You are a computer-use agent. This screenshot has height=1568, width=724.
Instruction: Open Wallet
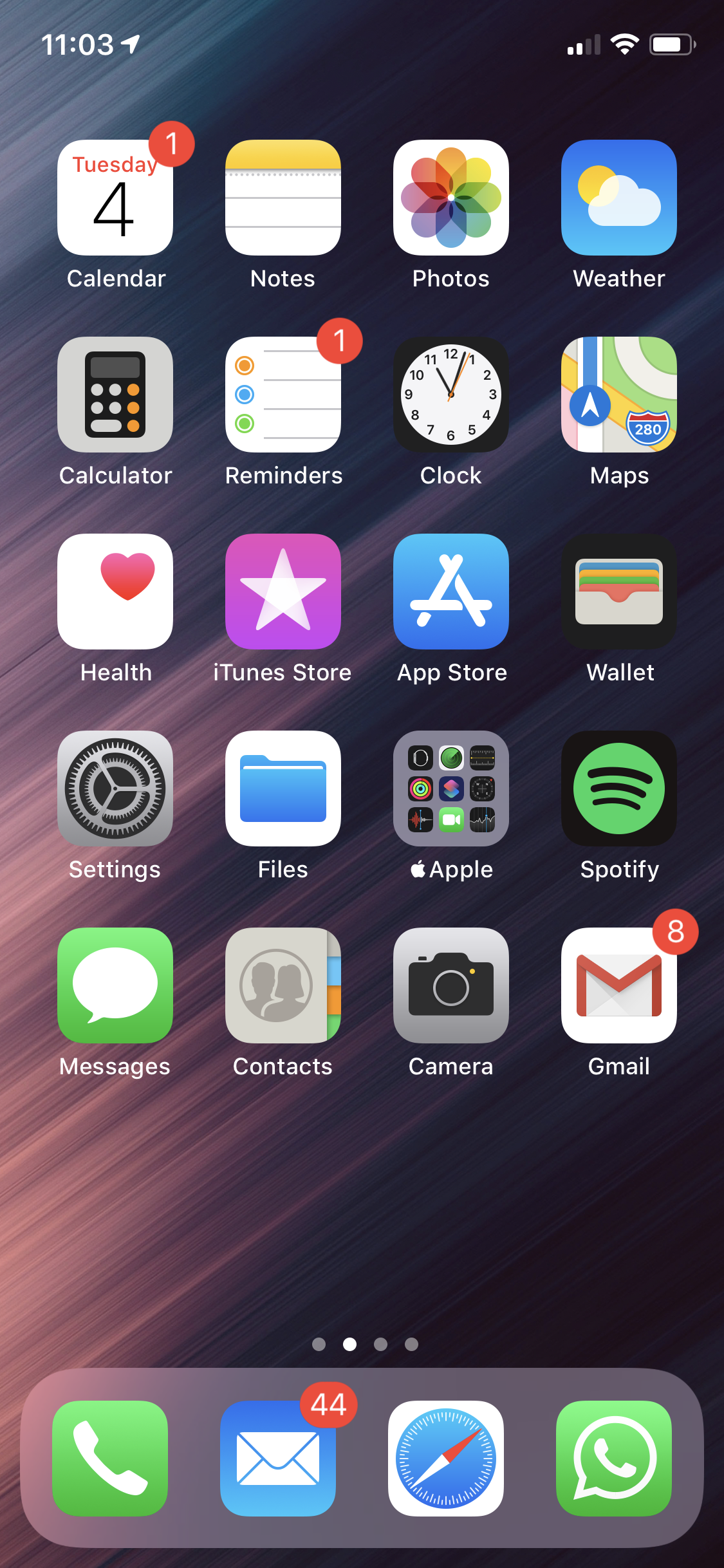tap(619, 592)
